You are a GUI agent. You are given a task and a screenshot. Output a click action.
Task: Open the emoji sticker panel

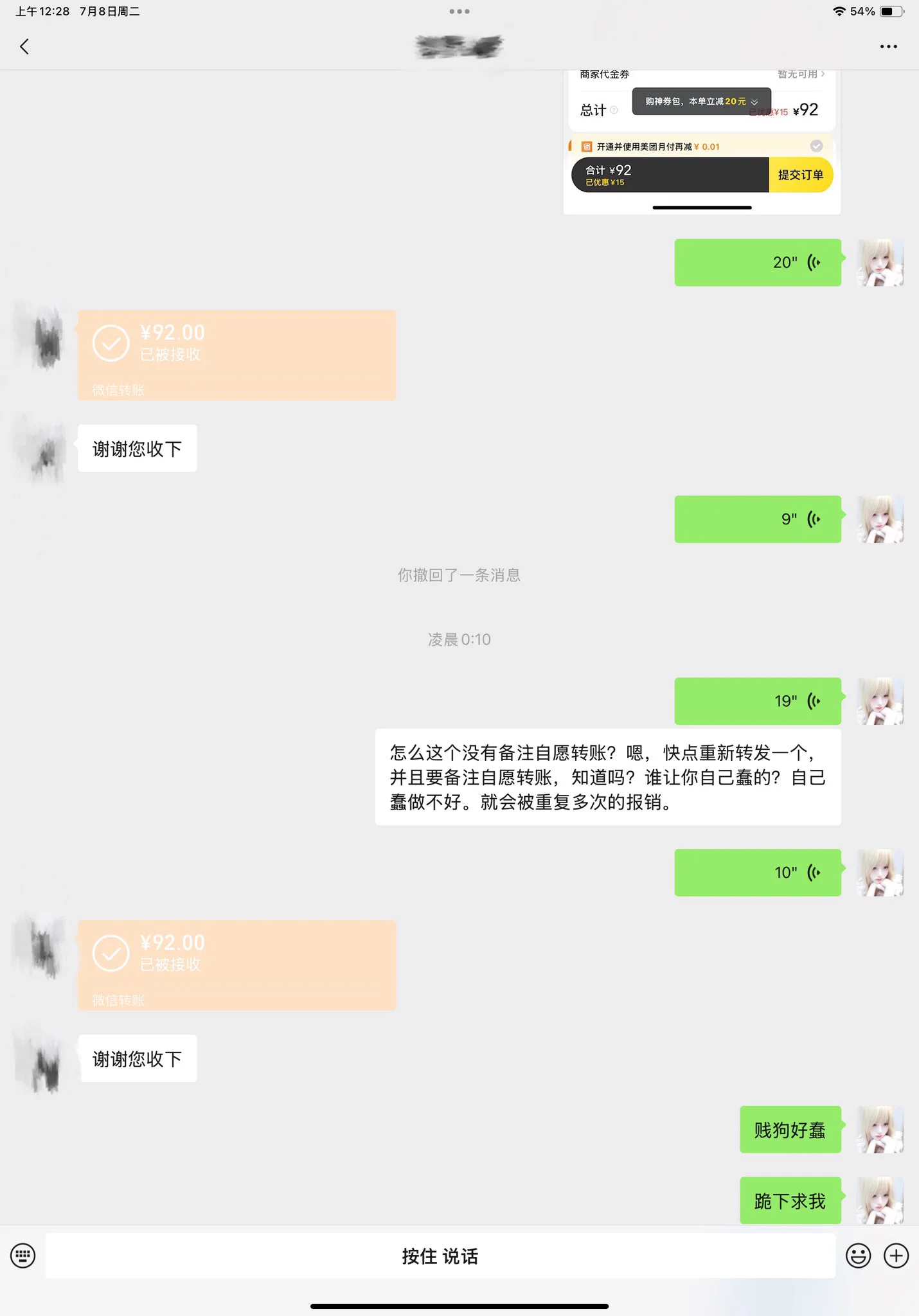[x=858, y=1255]
